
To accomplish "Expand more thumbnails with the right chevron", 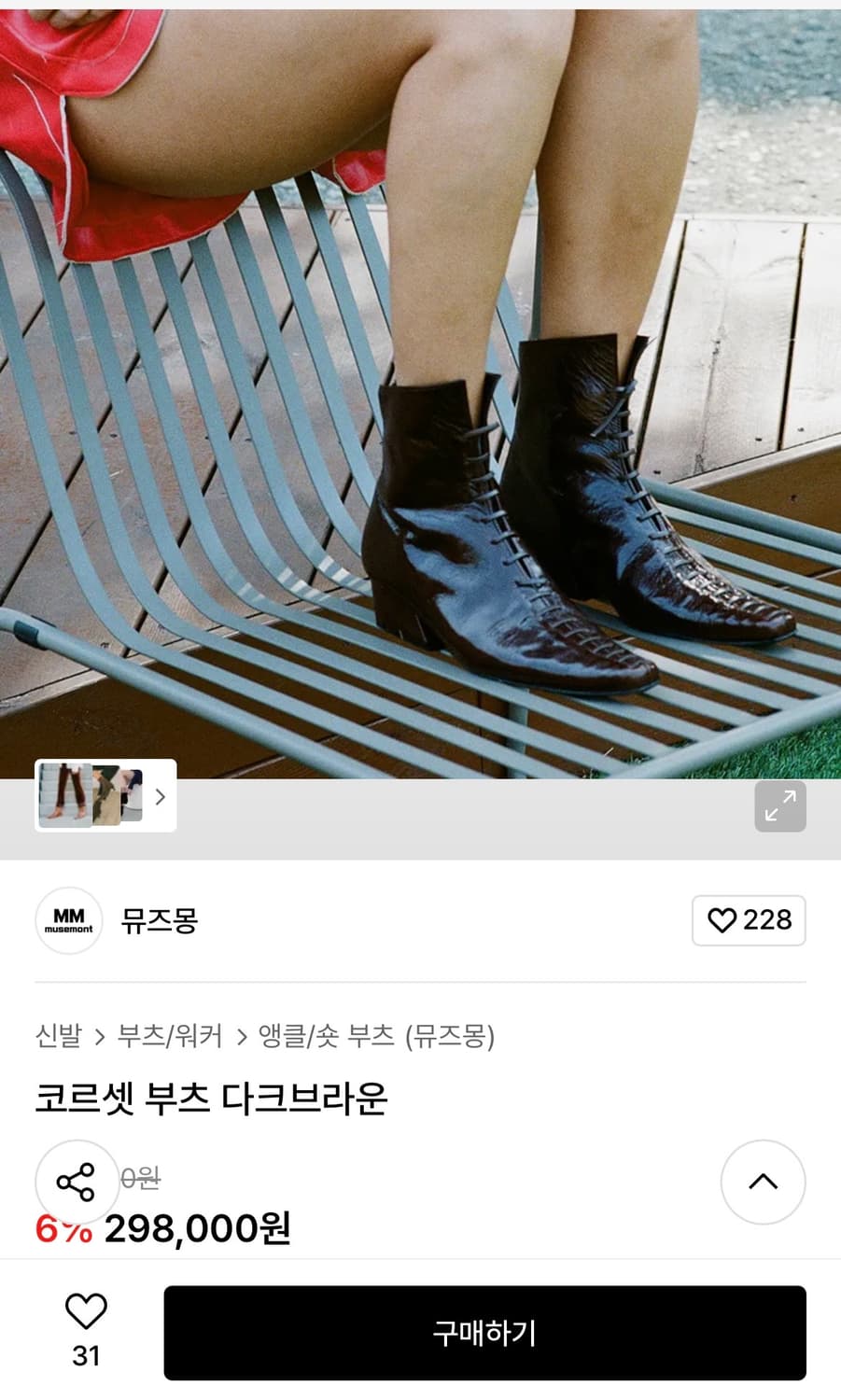I will click(161, 798).
